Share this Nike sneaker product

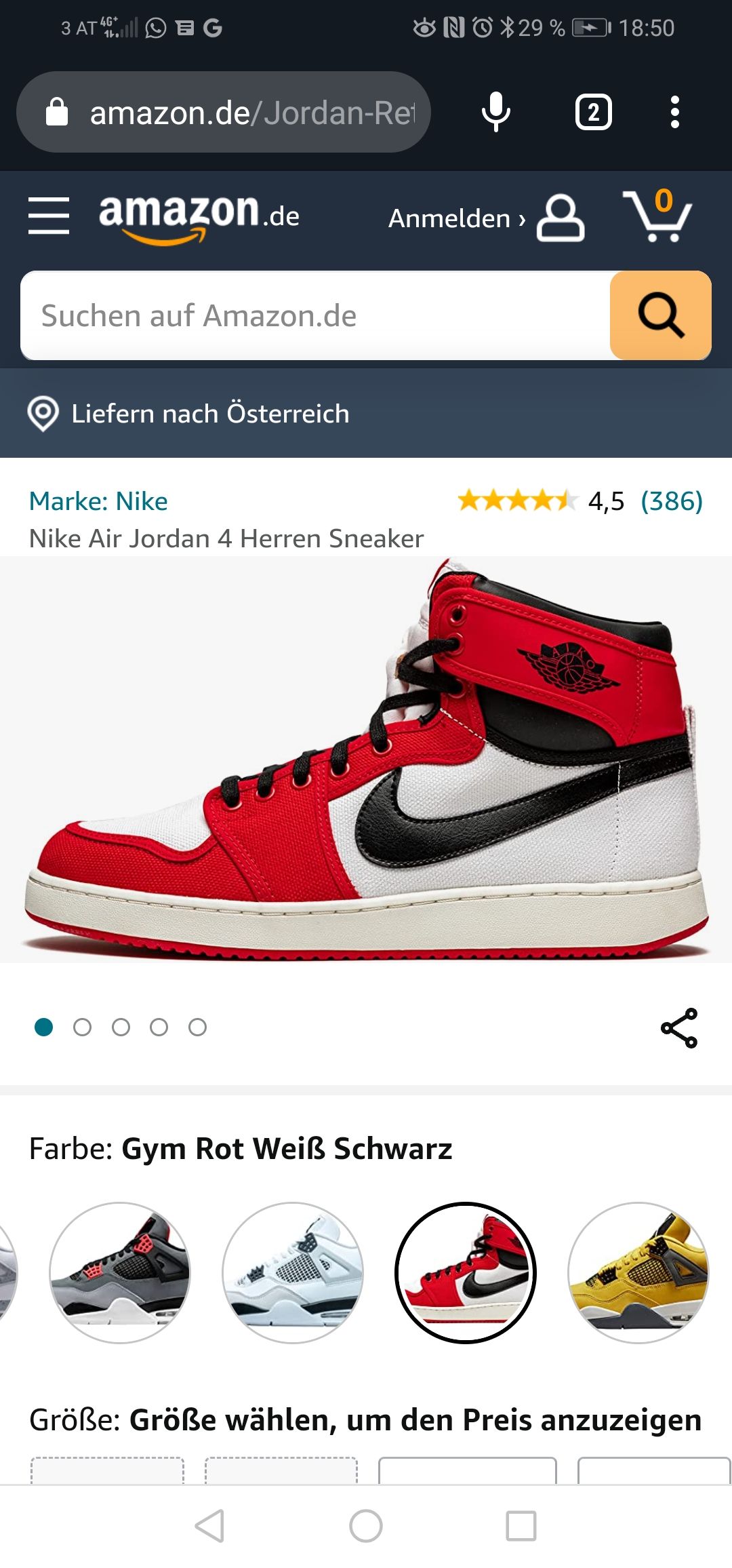point(678,1027)
